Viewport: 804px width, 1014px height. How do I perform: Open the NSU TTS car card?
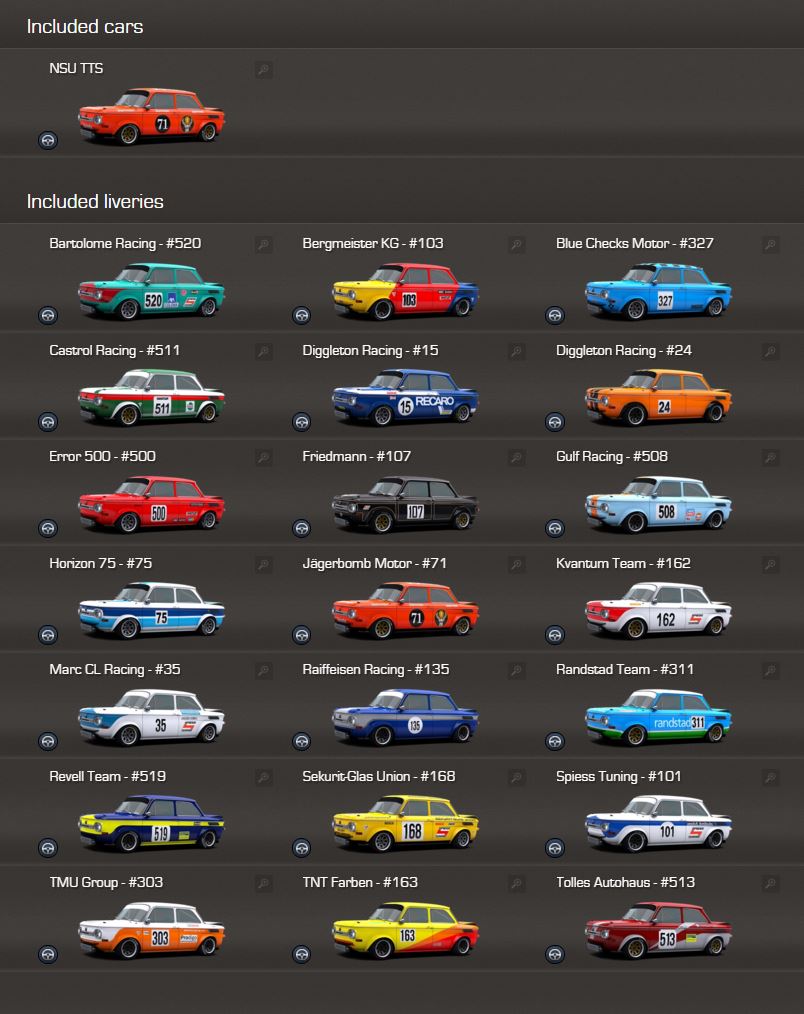(x=152, y=115)
